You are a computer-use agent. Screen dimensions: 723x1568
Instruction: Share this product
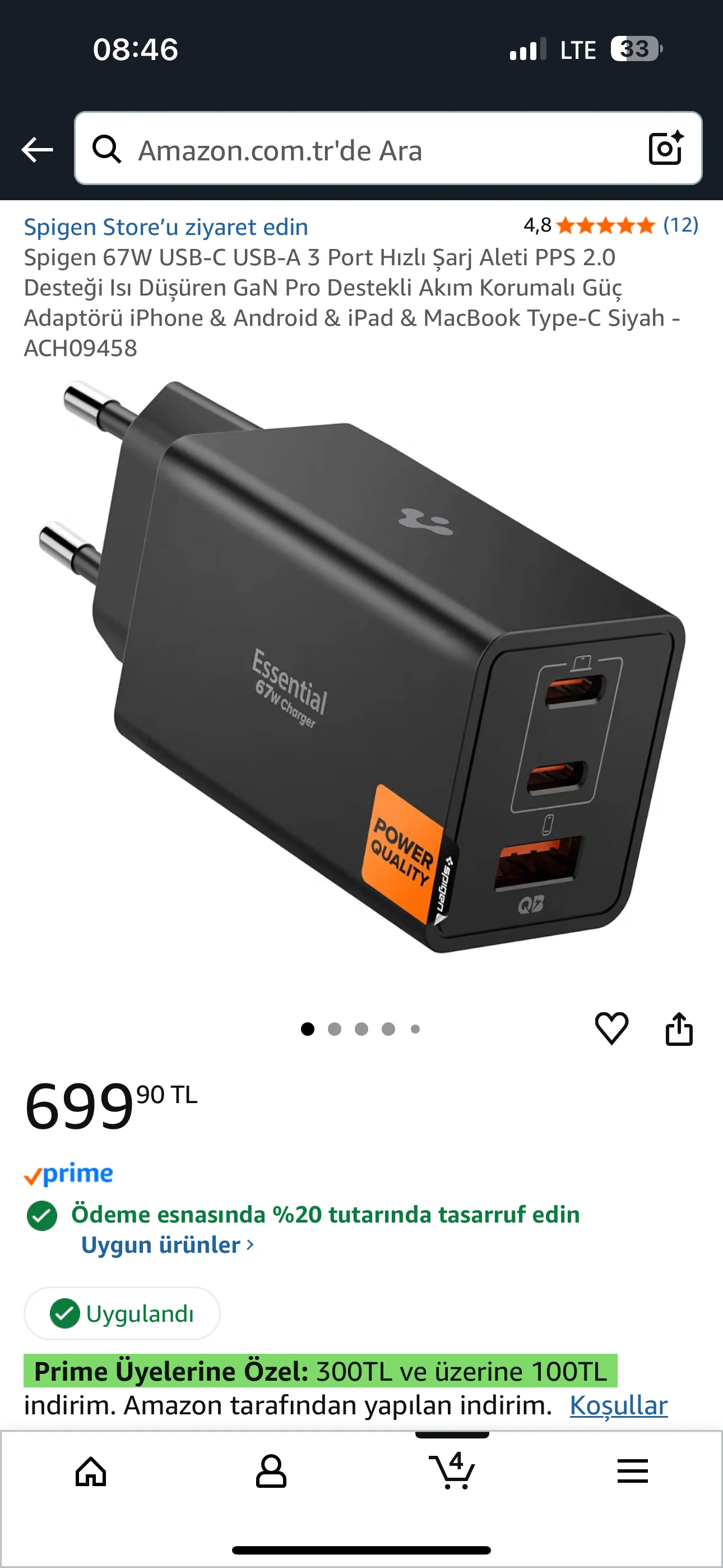679,1029
